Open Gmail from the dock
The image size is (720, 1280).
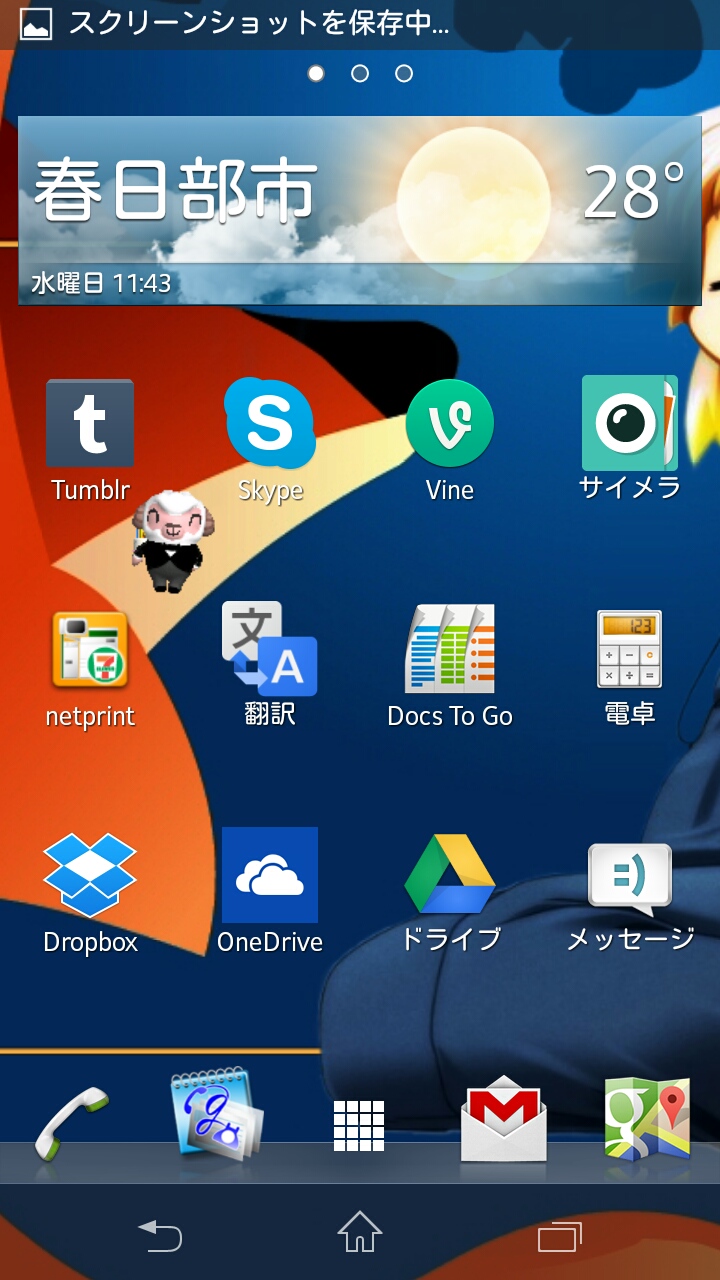tap(504, 1120)
